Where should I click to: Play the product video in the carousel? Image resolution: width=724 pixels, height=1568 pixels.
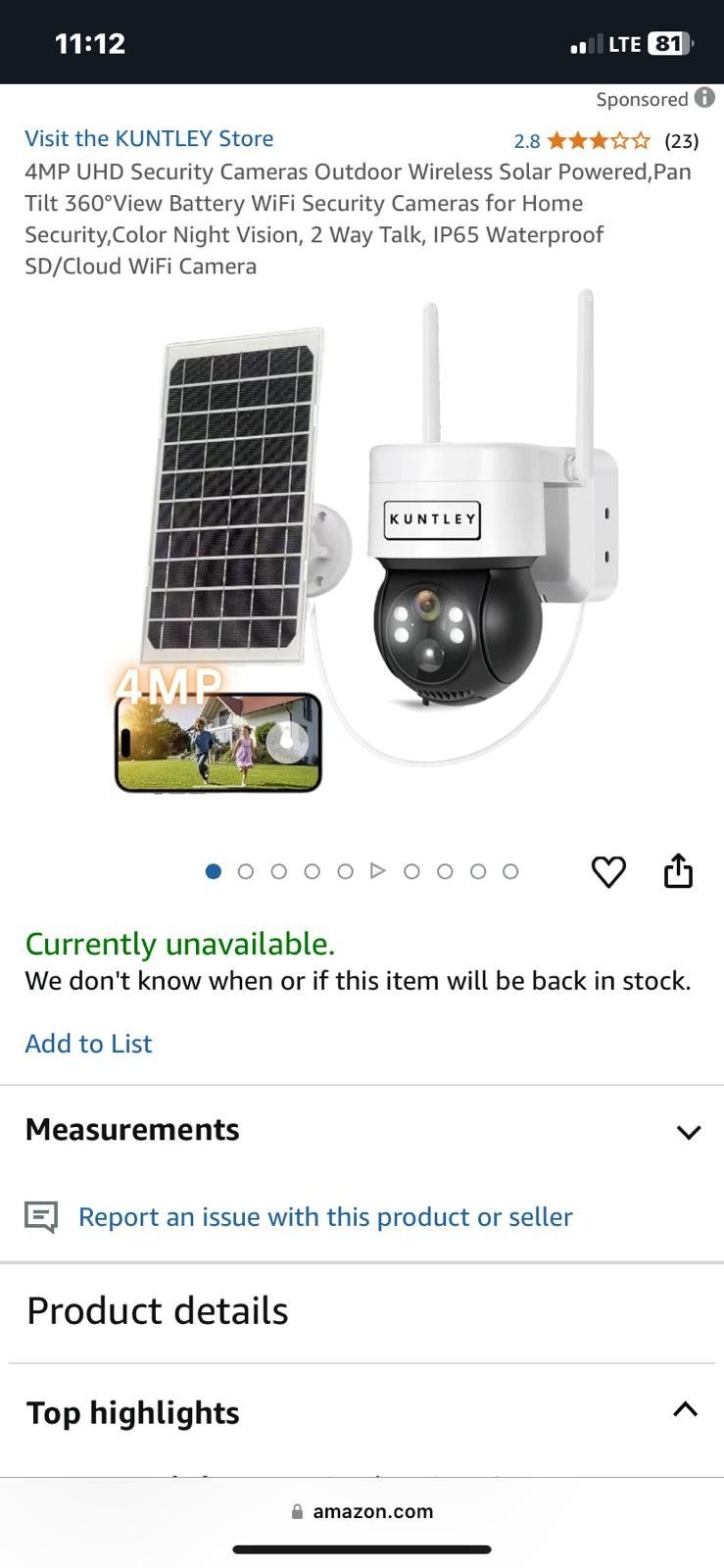(x=377, y=870)
